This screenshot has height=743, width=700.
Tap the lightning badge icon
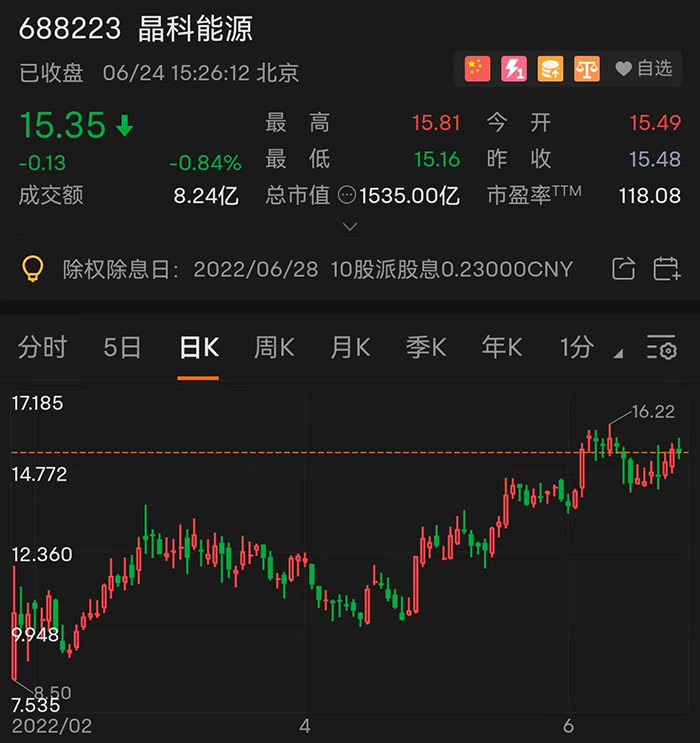[513, 69]
